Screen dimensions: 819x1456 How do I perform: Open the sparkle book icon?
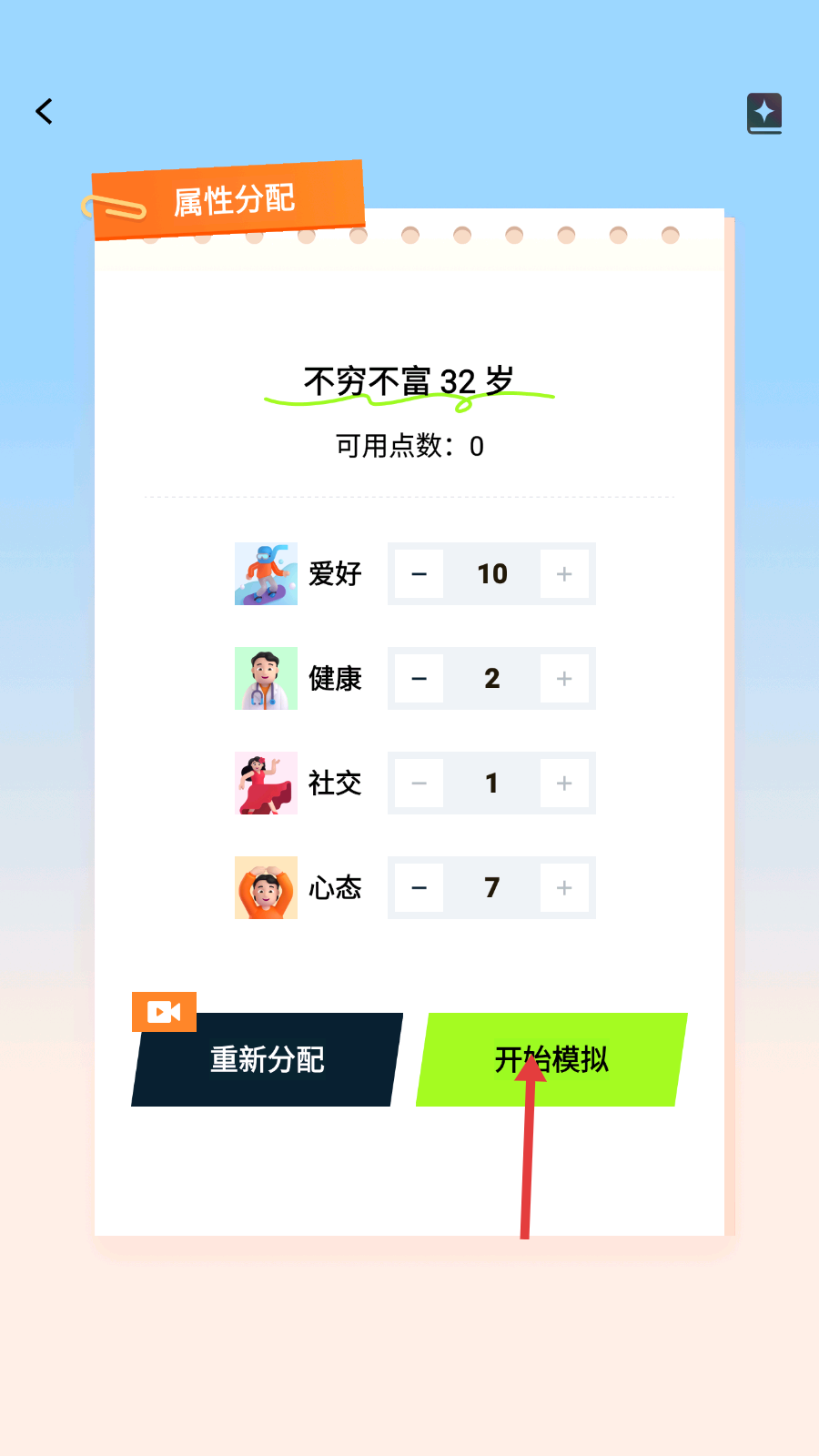pos(764,114)
